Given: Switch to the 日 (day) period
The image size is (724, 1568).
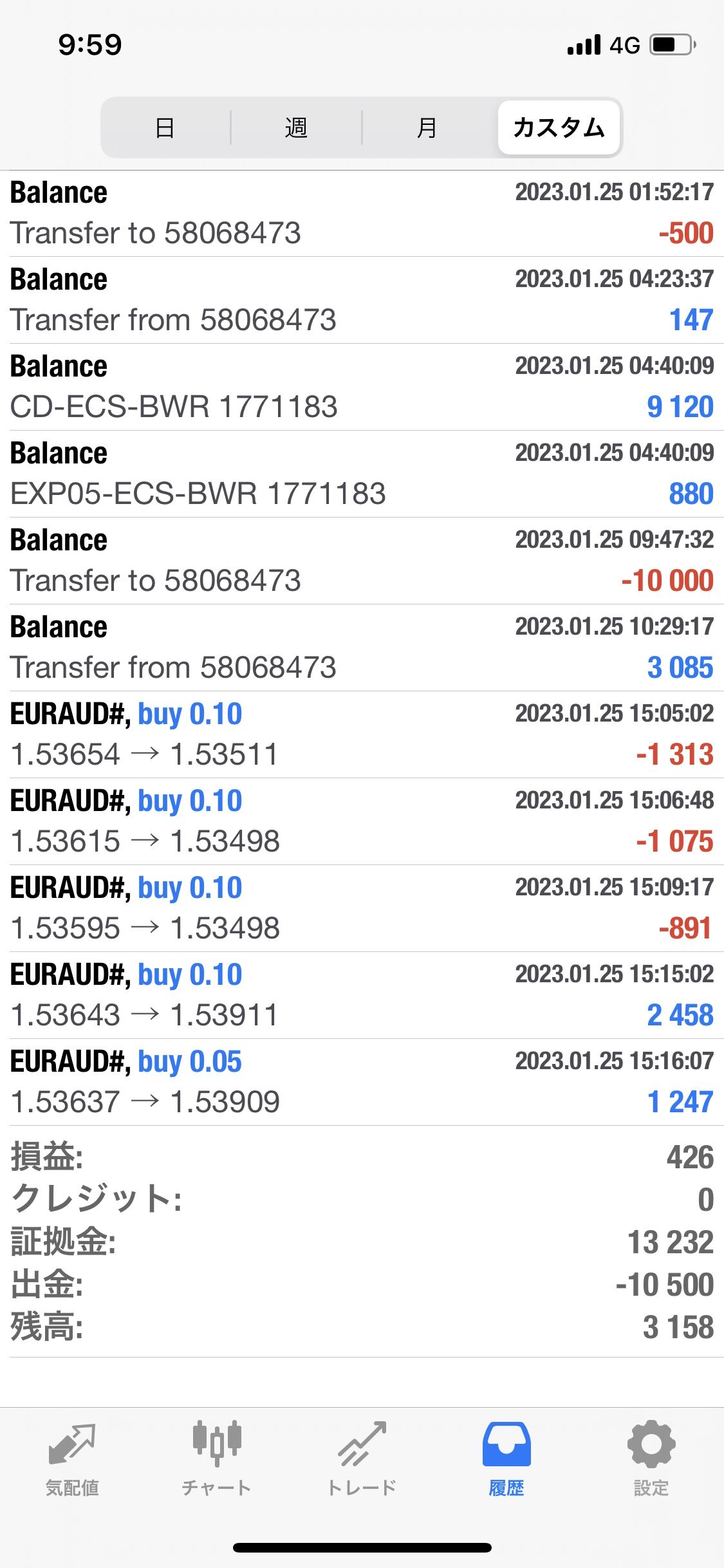Looking at the screenshot, I should [x=165, y=127].
